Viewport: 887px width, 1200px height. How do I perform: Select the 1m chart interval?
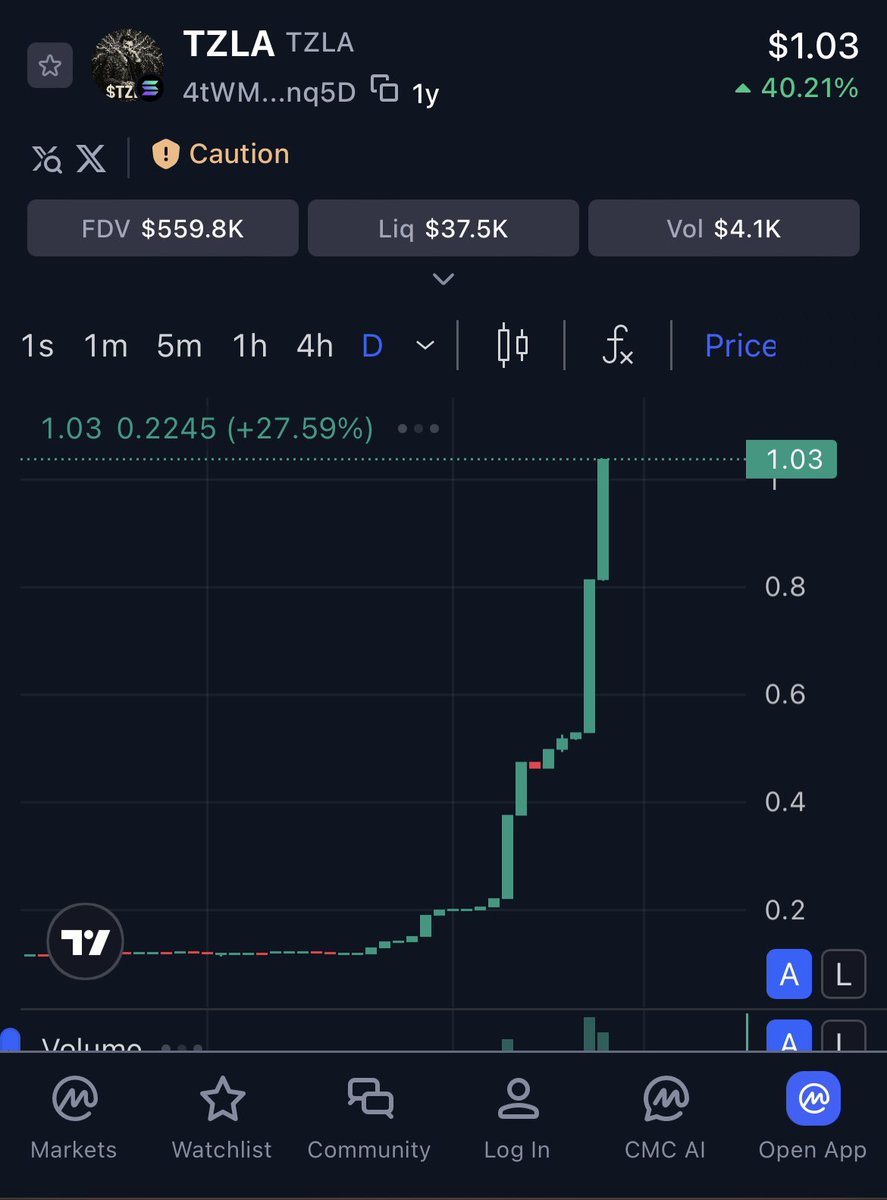coord(105,346)
